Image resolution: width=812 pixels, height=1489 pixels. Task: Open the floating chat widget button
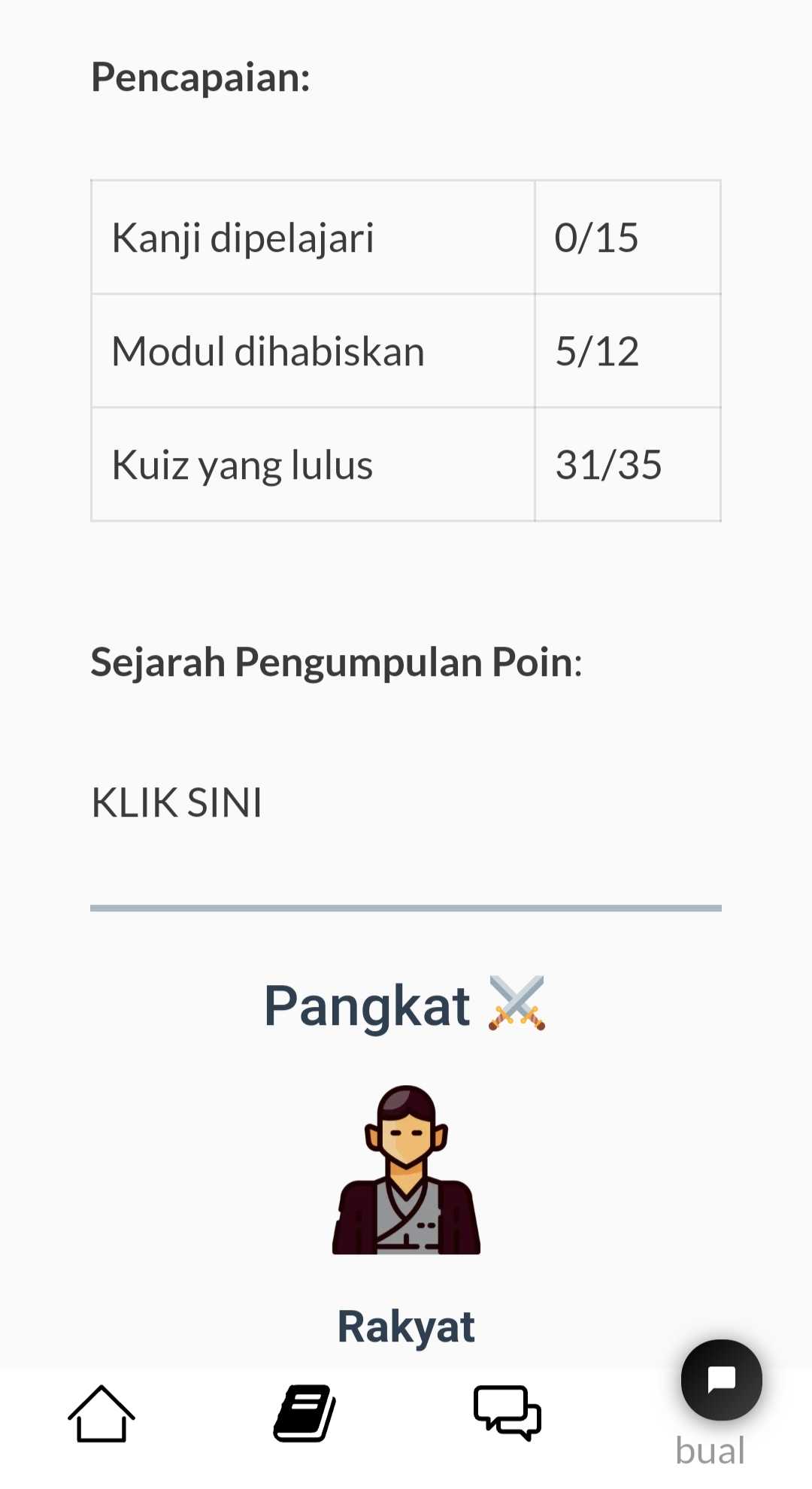[x=722, y=1380]
